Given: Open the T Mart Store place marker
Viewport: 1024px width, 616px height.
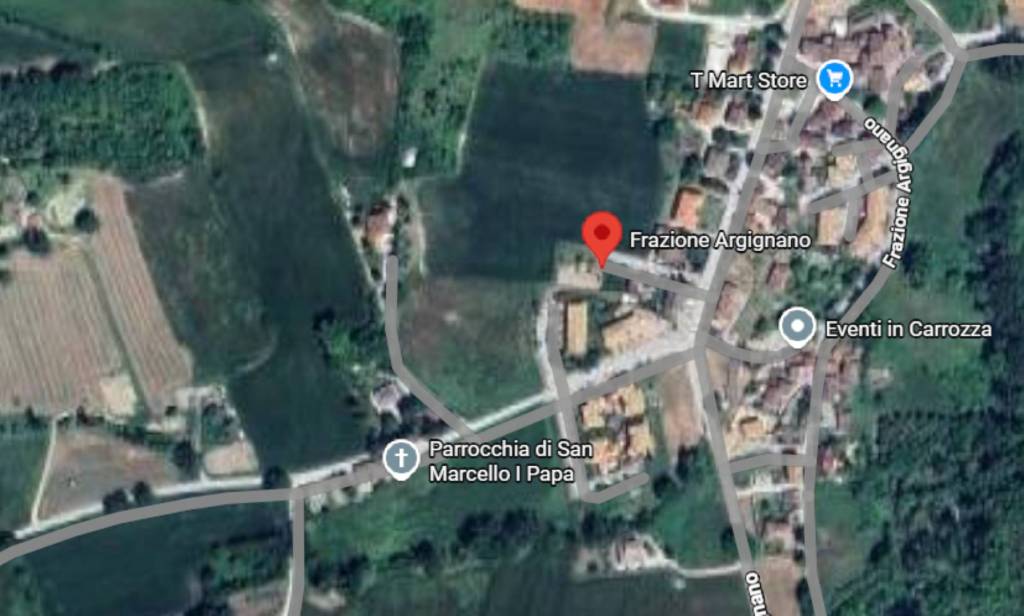Looking at the screenshot, I should point(833,78).
